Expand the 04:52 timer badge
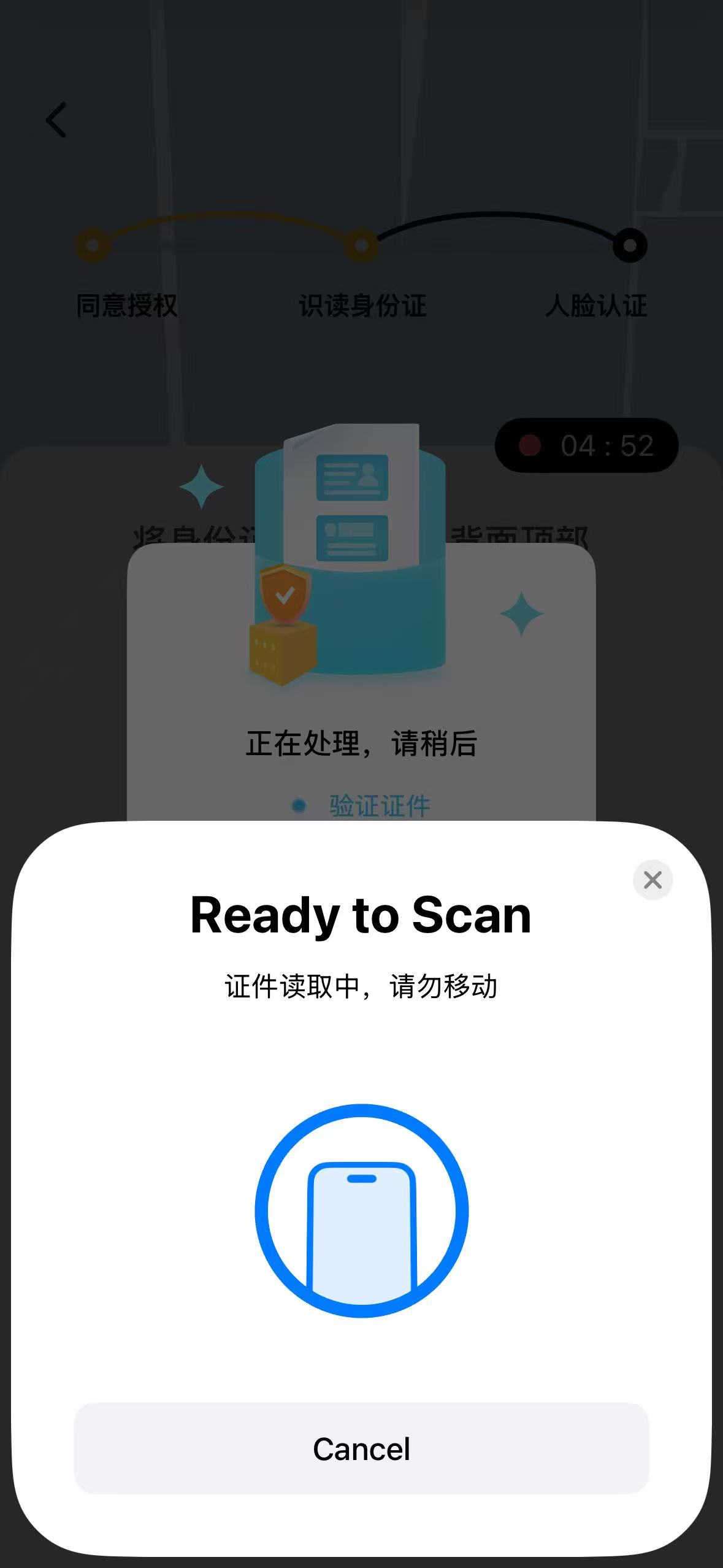 pos(587,447)
